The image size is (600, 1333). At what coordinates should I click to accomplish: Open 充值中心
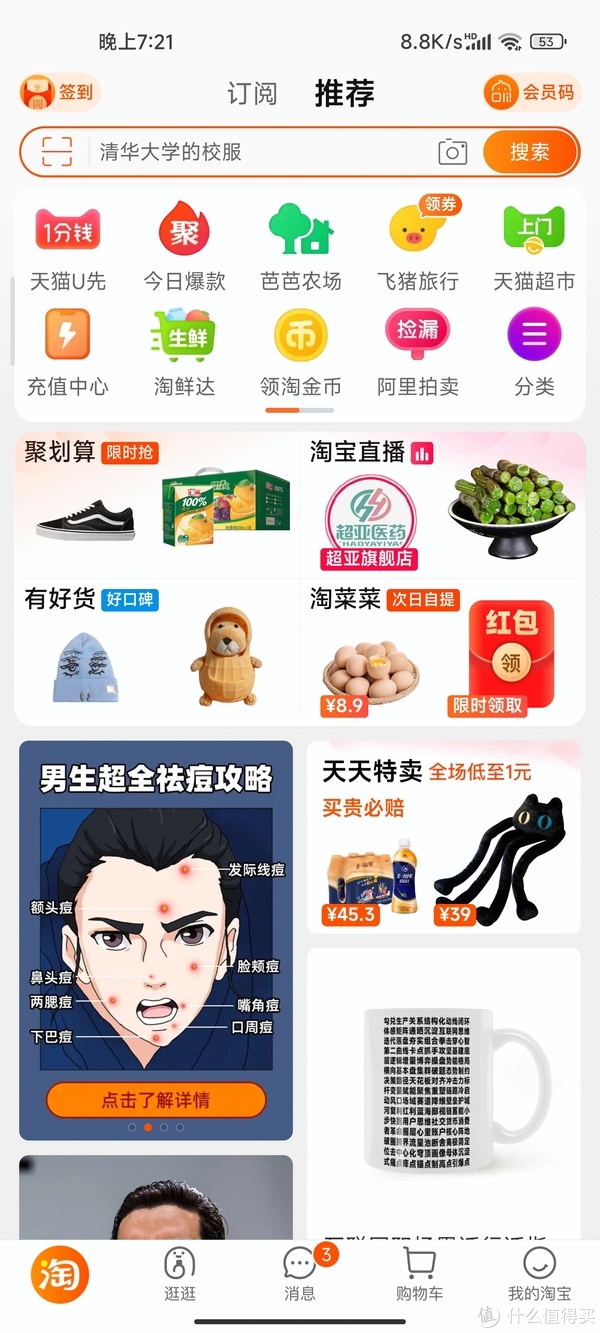coord(68,353)
